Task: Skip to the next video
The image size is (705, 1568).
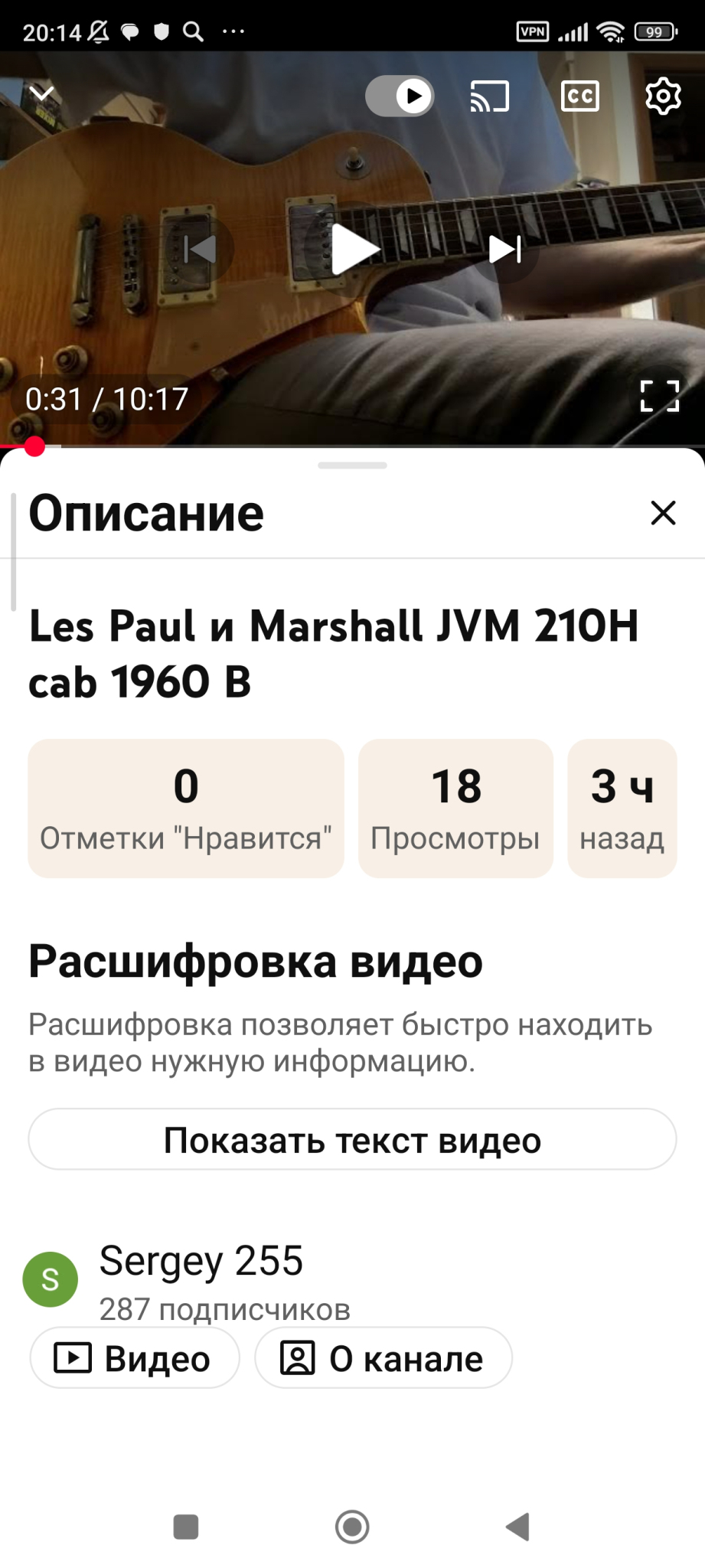Action: coord(505,249)
